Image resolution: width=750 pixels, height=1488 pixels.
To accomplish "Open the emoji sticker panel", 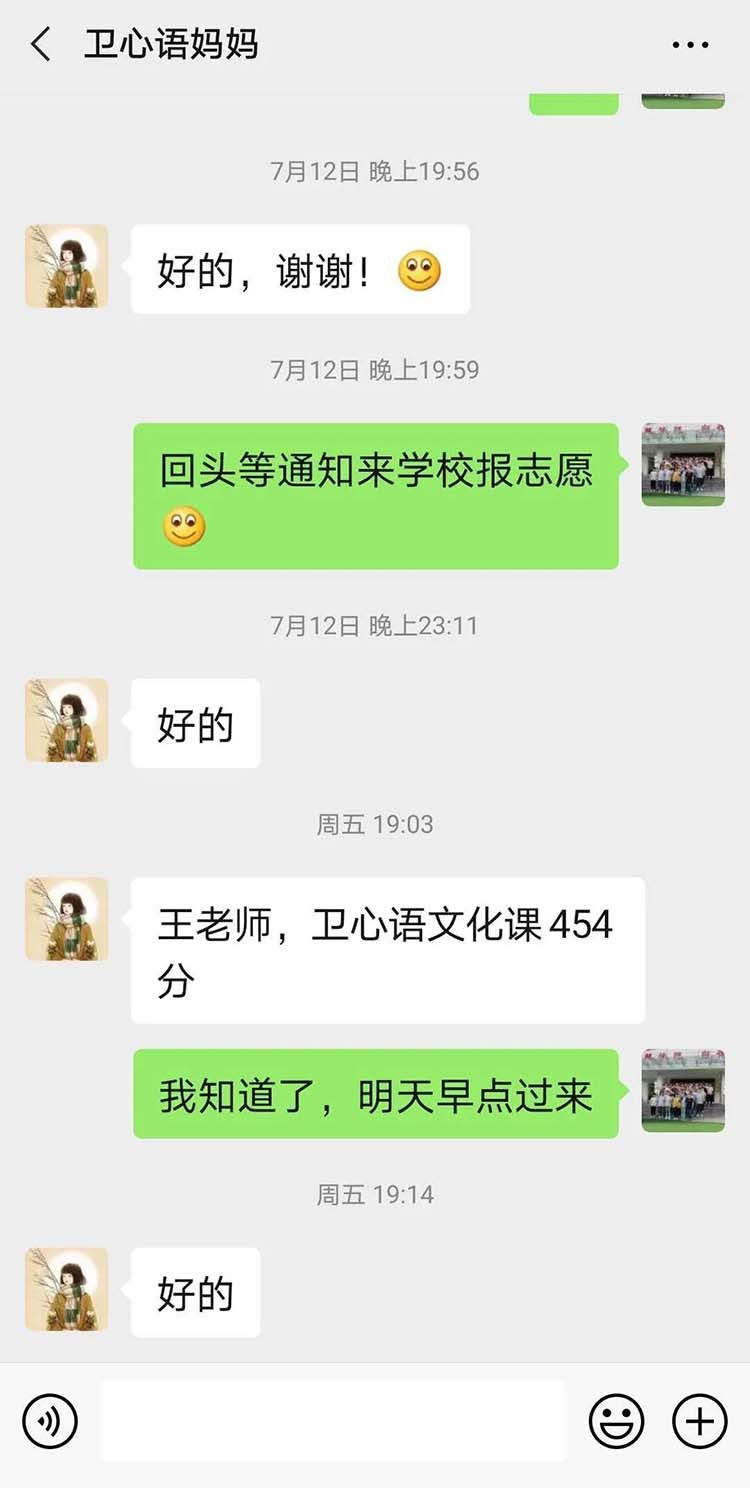I will pos(616,1421).
